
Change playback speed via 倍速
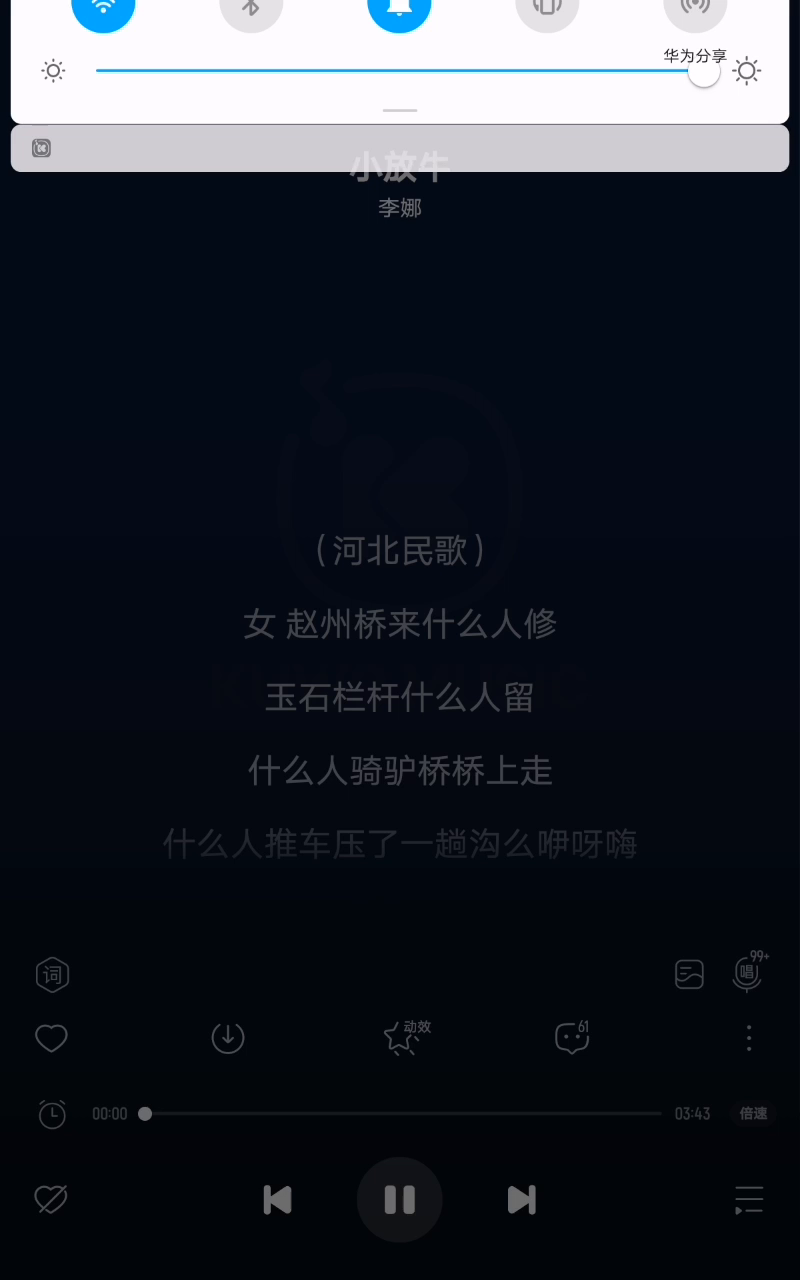[753, 1114]
